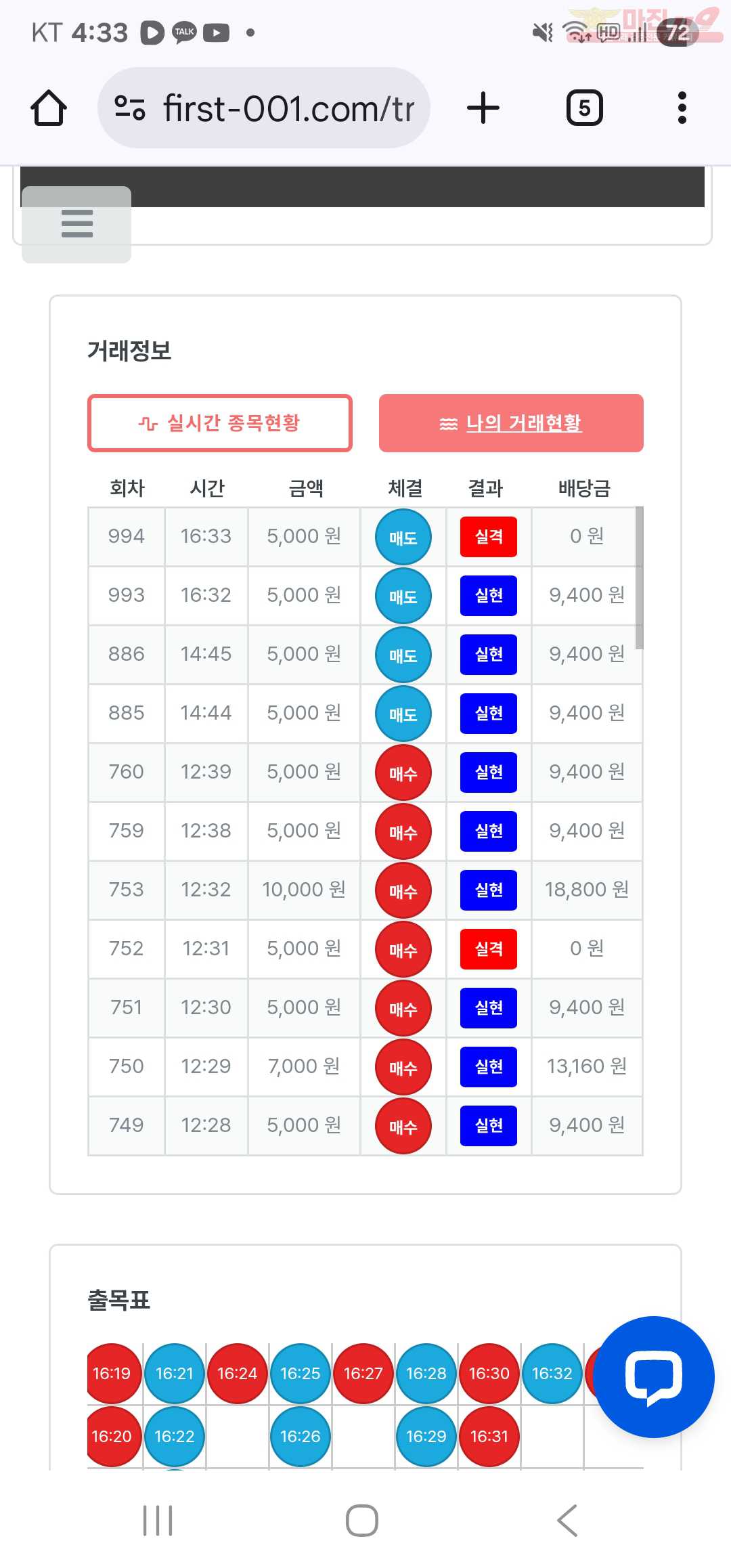Open the recent apps view

click(x=158, y=1521)
